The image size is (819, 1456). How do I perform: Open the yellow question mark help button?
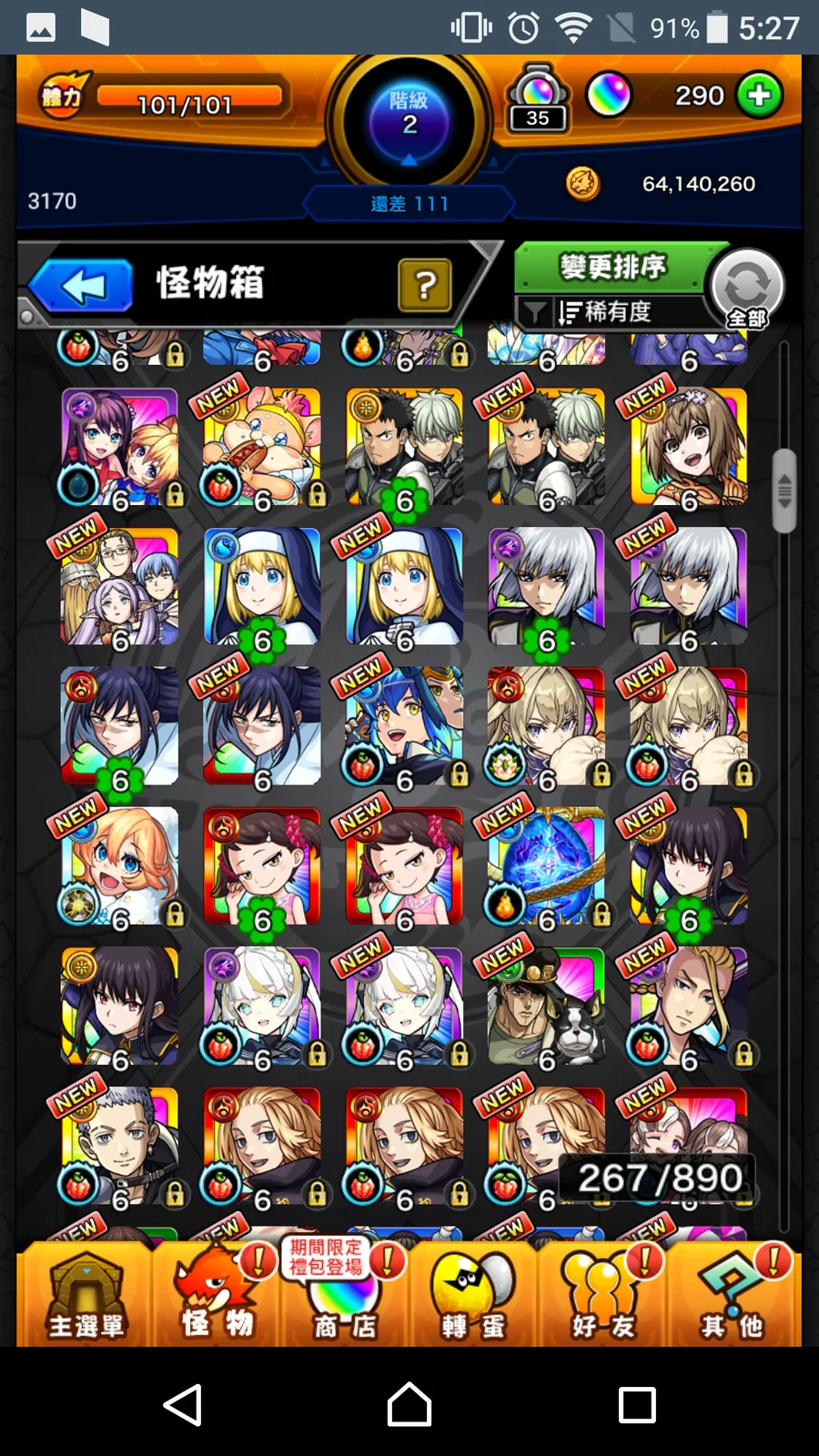pos(424,285)
